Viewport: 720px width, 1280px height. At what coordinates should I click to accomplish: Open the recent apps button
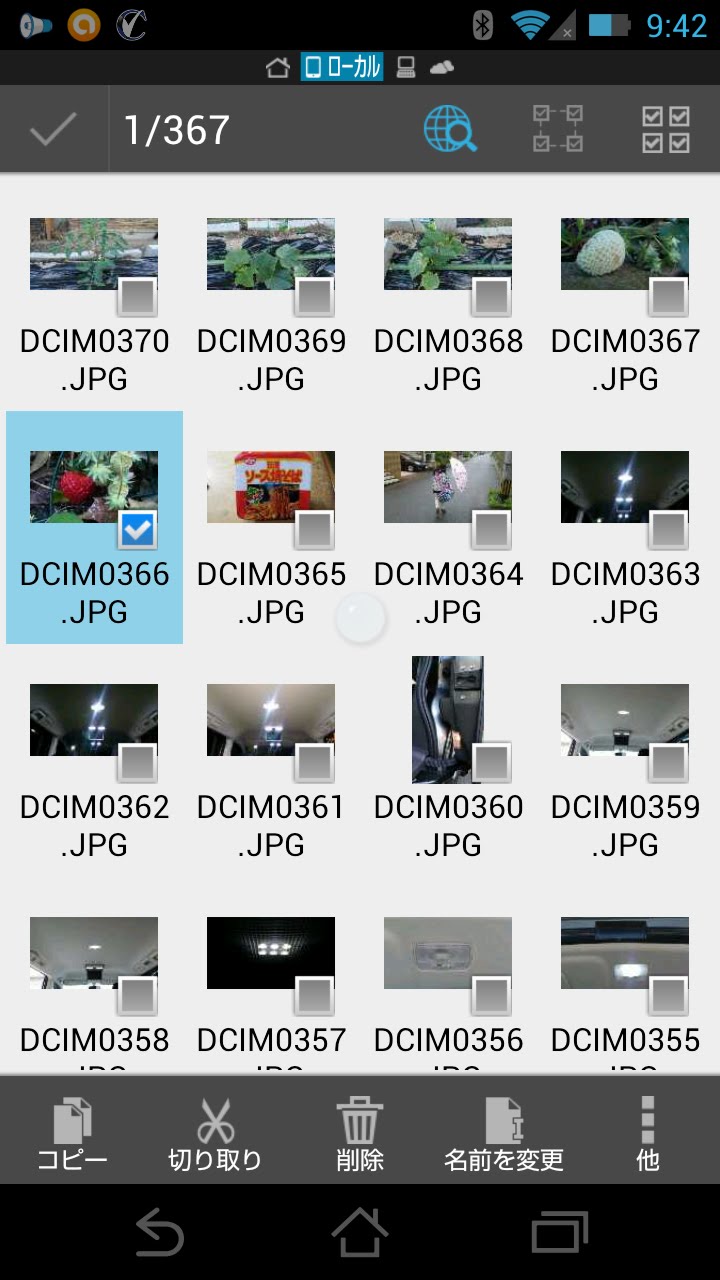pyautogui.click(x=559, y=1232)
